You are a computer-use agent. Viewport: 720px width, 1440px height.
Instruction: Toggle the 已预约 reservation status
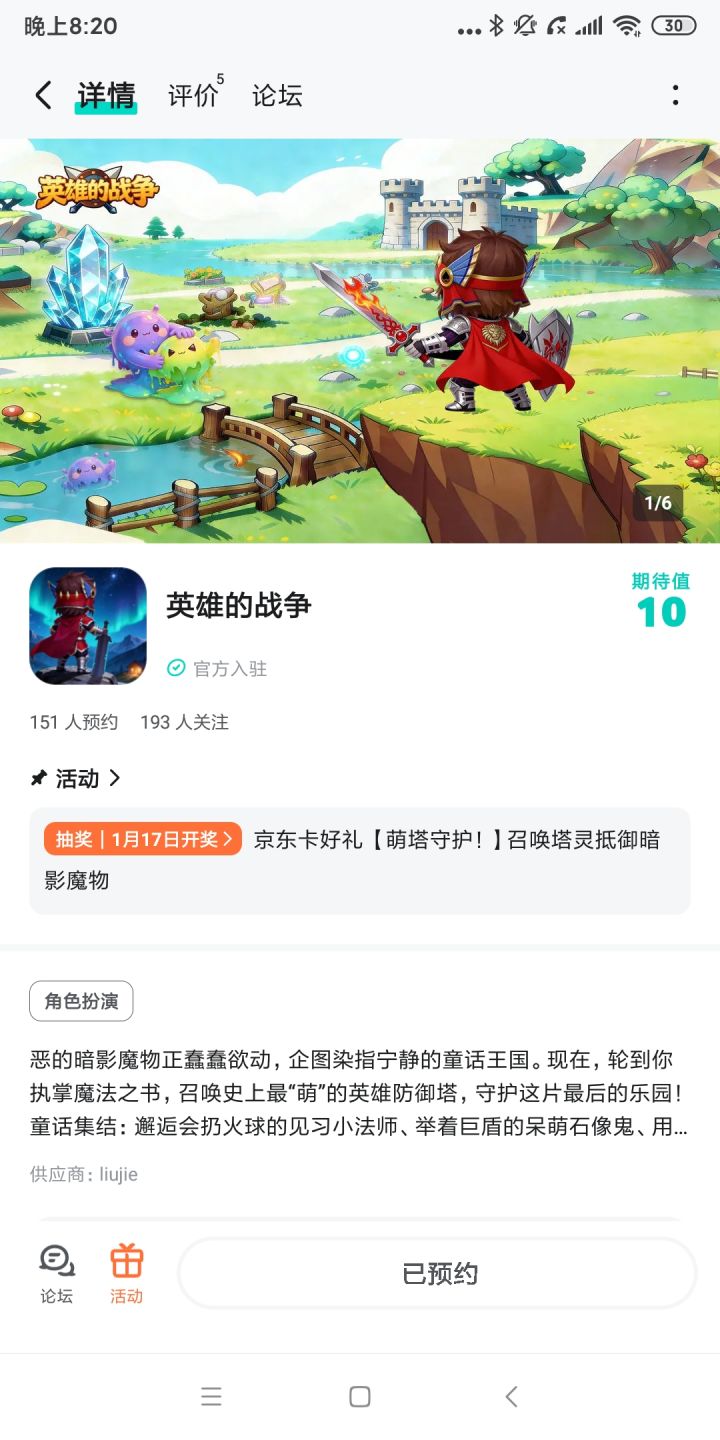(437, 1273)
